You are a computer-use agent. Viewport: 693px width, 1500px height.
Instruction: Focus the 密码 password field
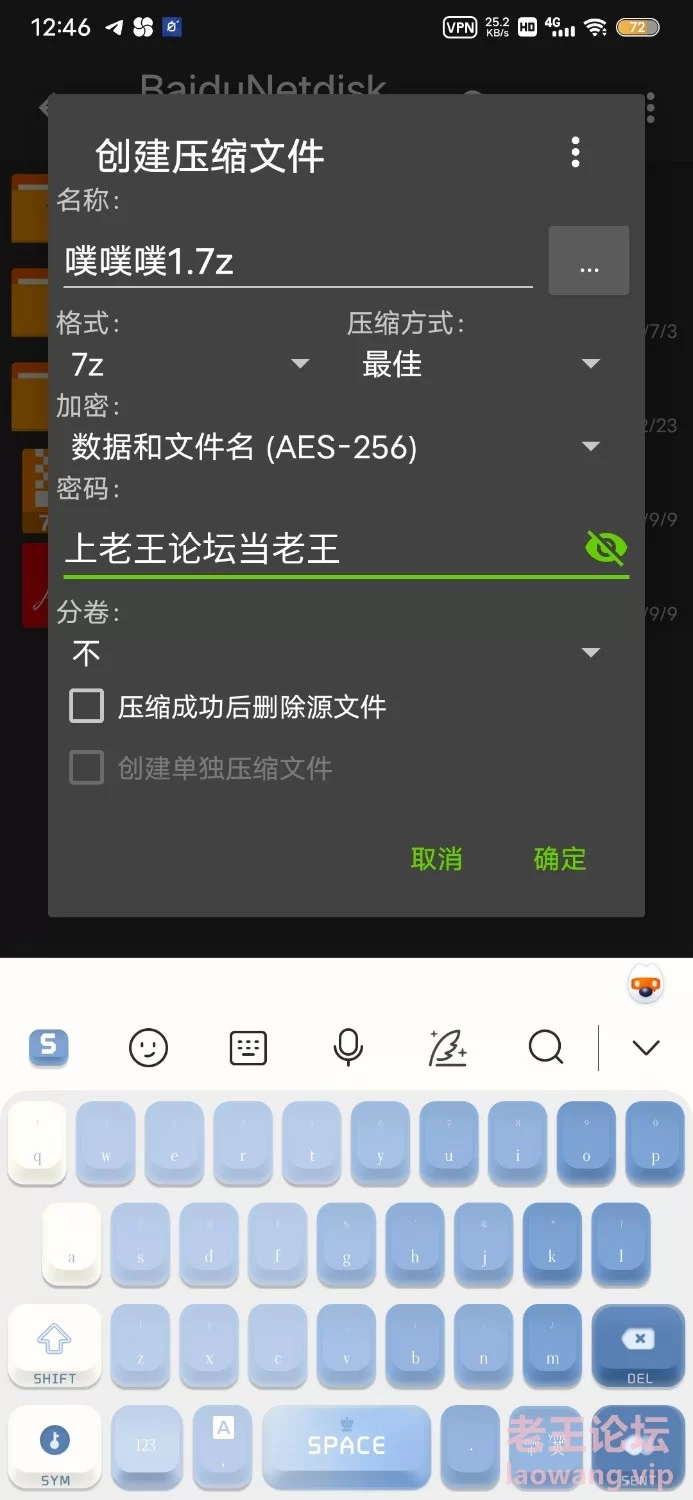[x=320, y=548]
